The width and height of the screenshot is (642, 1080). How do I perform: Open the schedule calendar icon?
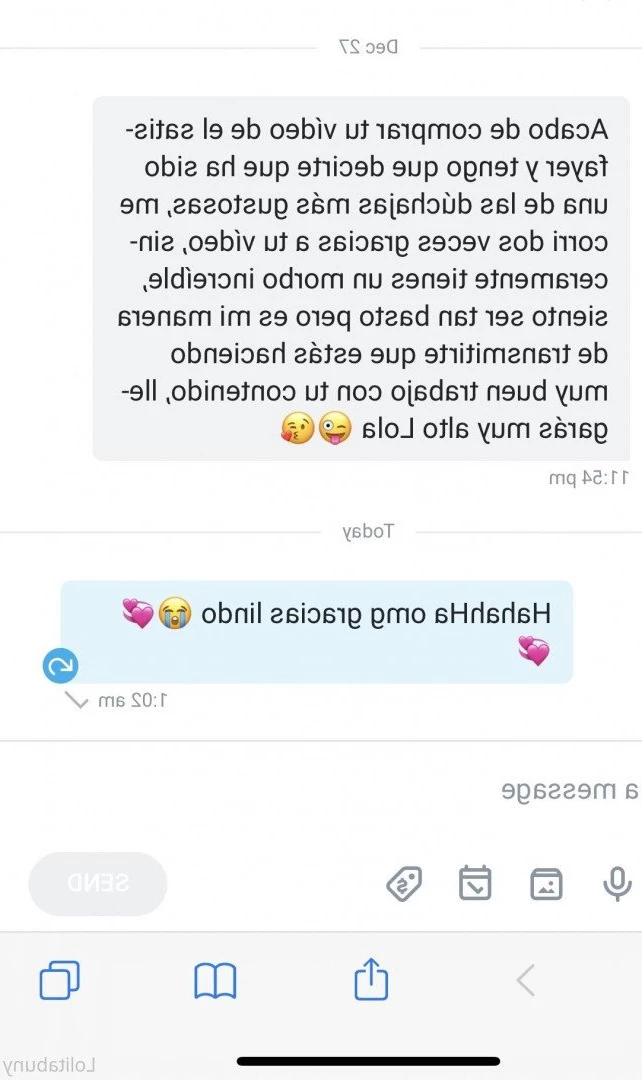[475, 884]
